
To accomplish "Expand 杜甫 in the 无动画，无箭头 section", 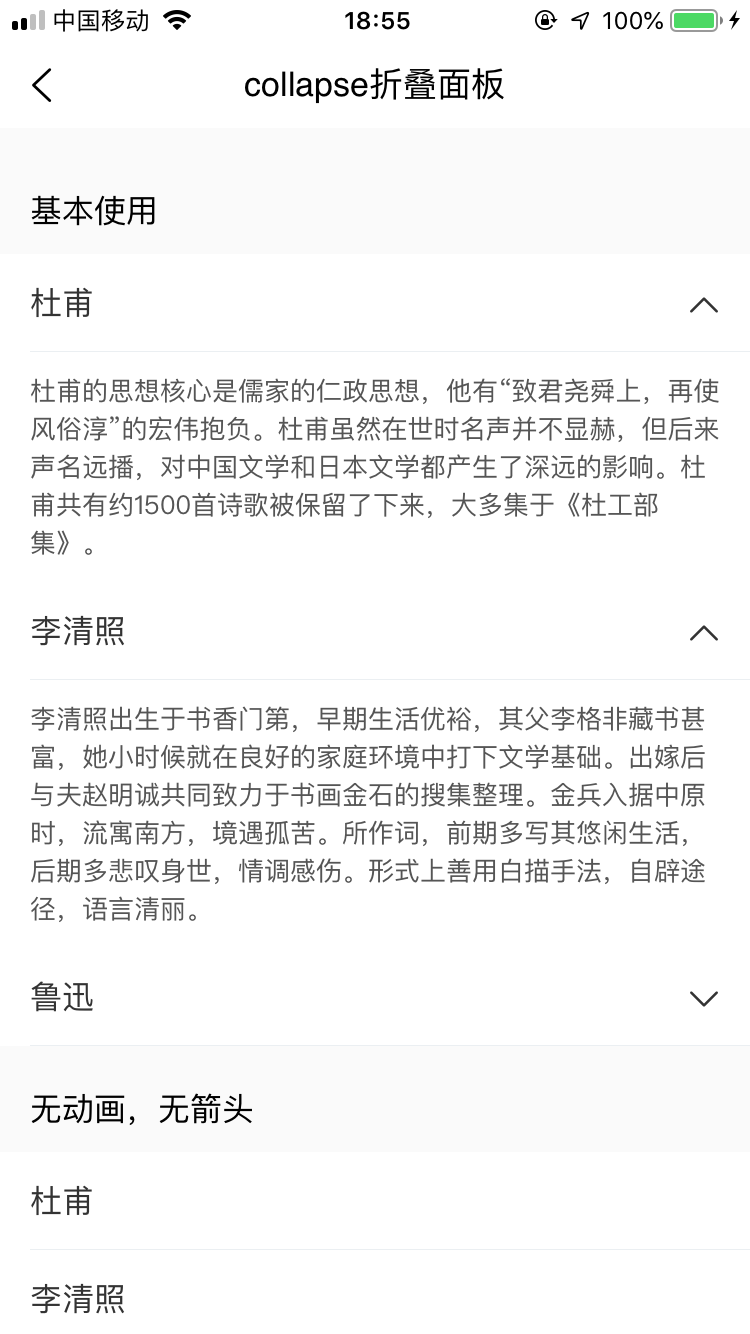I will coord(375,1201).
